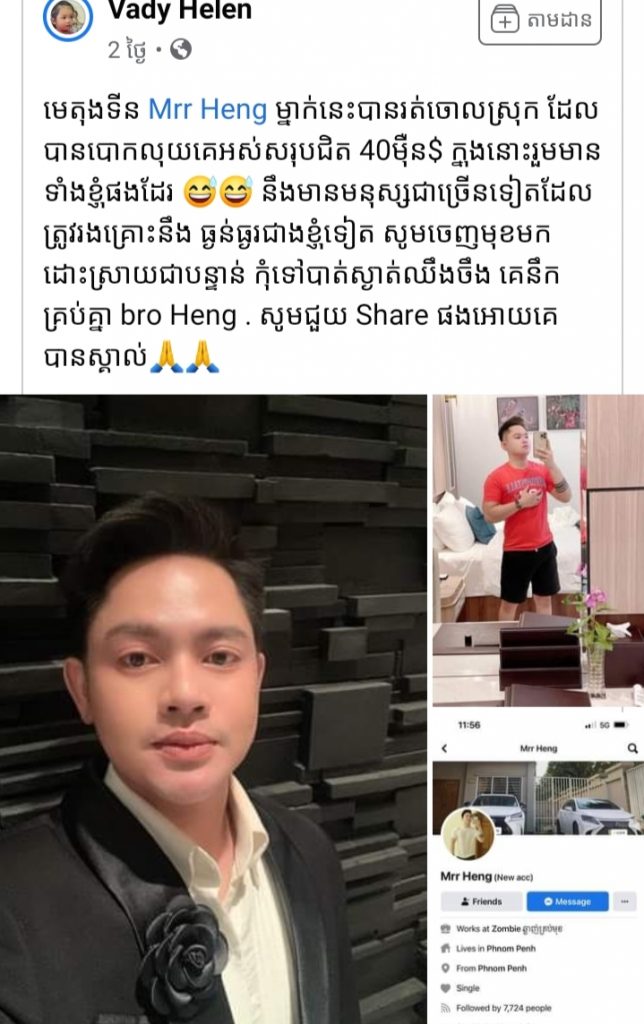Screen dimensions: 644x1024
Task: Open Vady Helen's profile from the name
Action: [179, 11]
